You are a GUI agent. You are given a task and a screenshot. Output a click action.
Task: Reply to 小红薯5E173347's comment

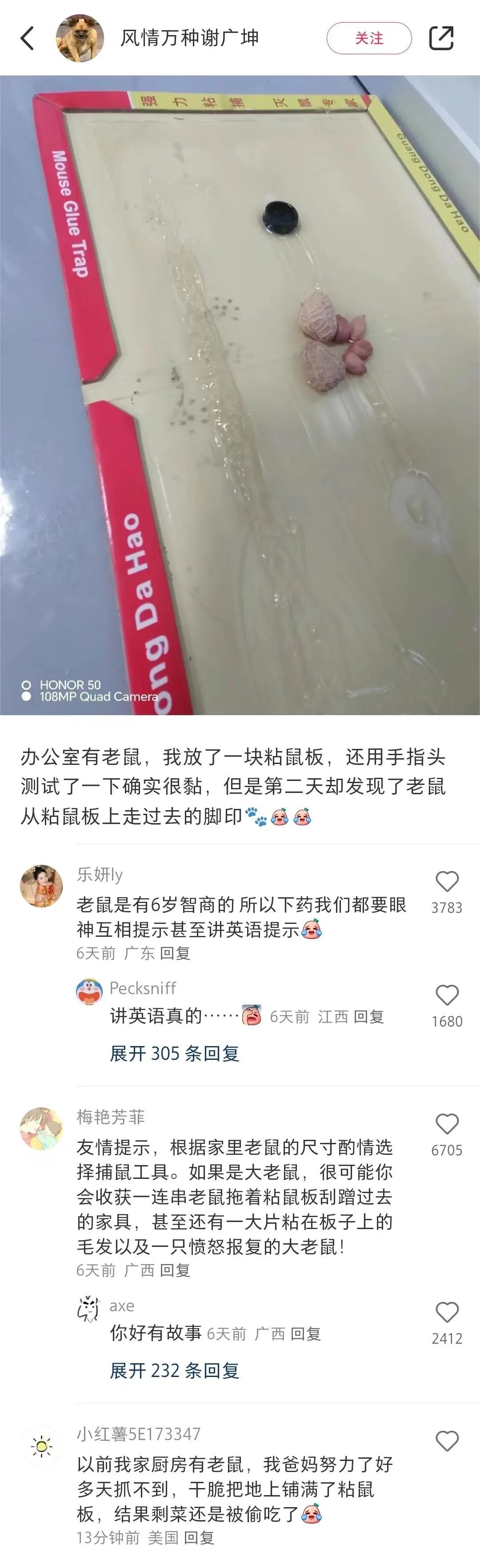[x=199, y=1538]
